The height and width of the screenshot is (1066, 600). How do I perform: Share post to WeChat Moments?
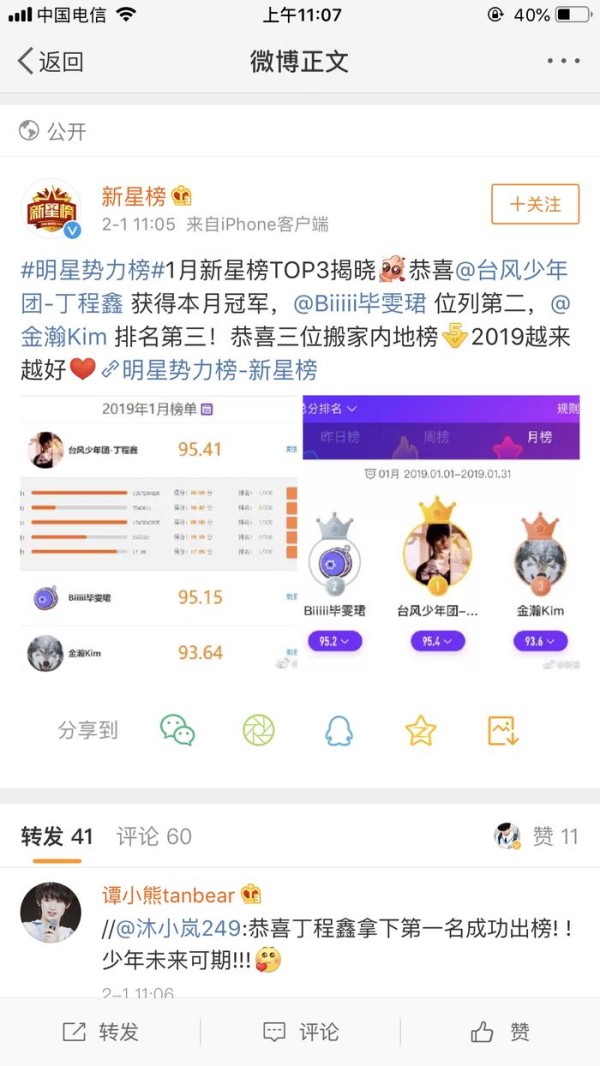[258, 731]
